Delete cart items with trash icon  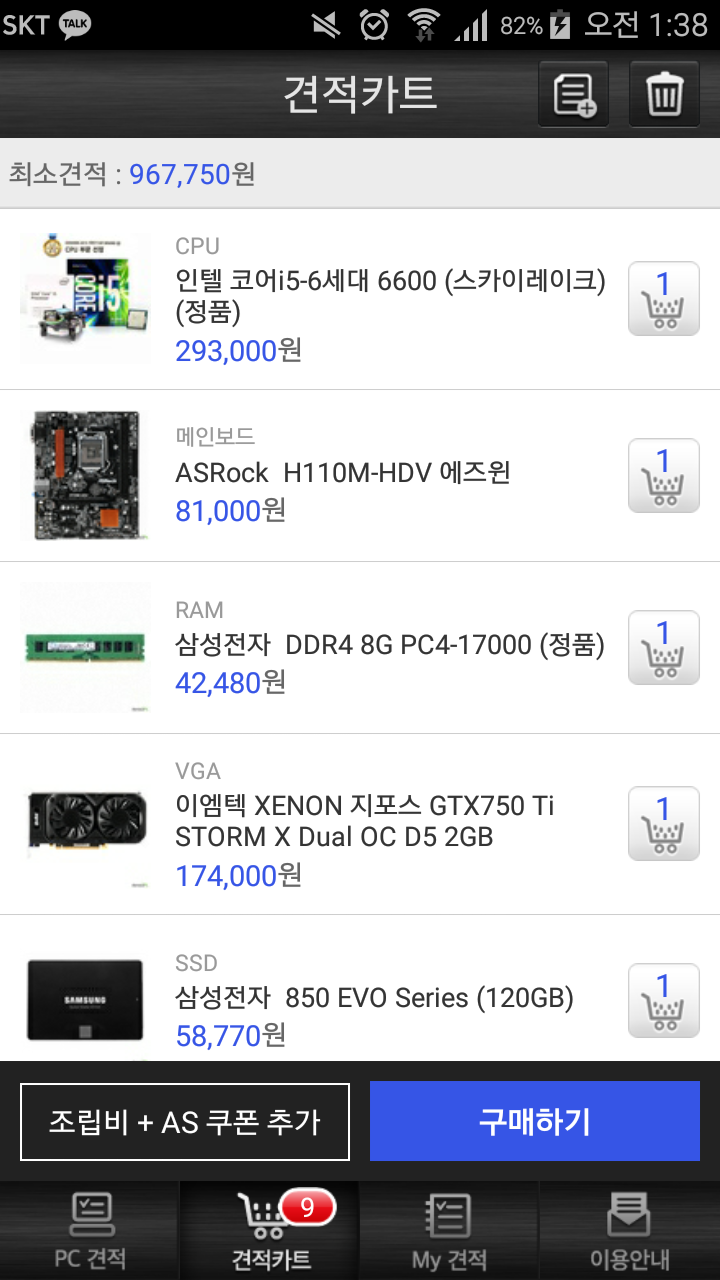pos(664,95)
